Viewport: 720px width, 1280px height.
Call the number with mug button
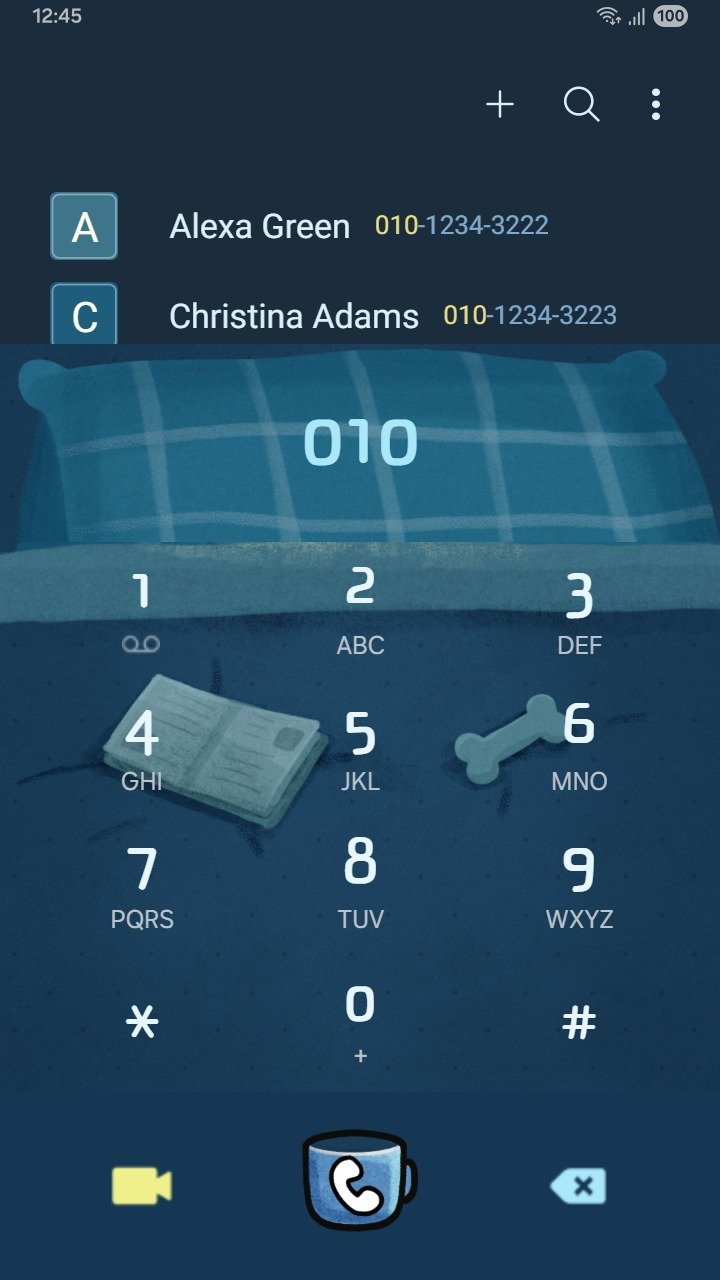pyautogui.click(x=360, y=1182)
